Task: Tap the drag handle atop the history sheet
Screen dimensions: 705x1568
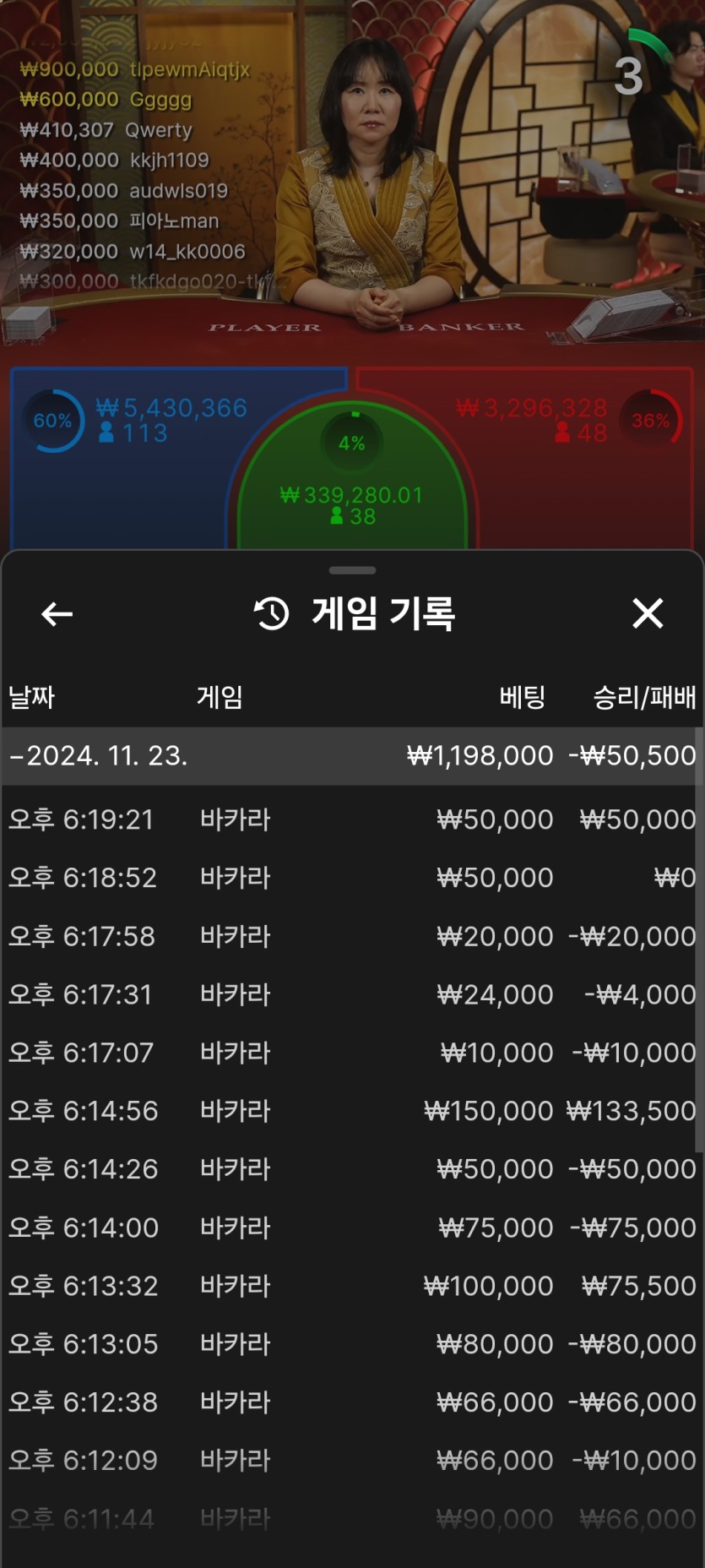Action: pos(352,570)
